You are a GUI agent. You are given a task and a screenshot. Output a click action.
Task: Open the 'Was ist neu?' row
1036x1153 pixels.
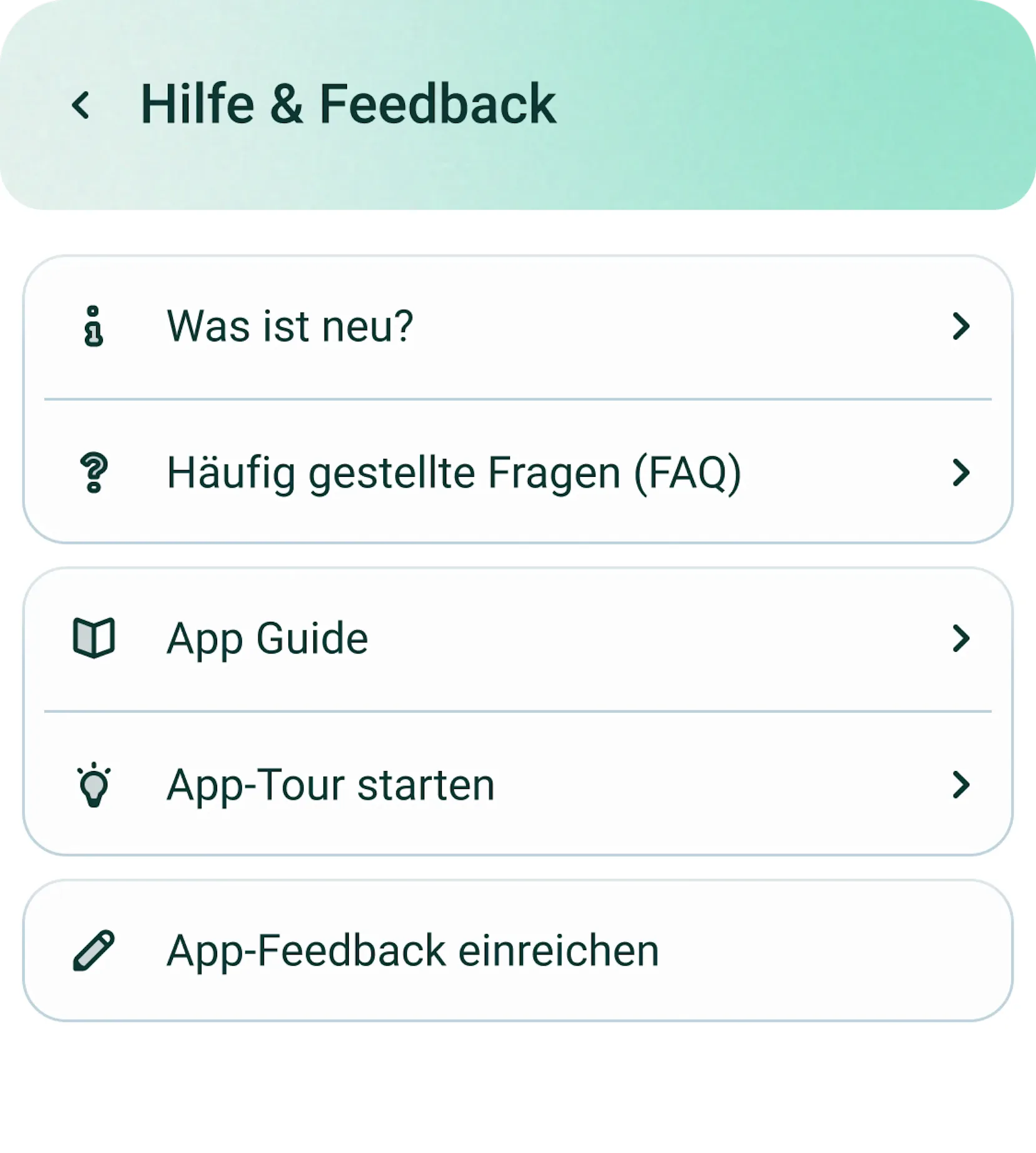517,326
